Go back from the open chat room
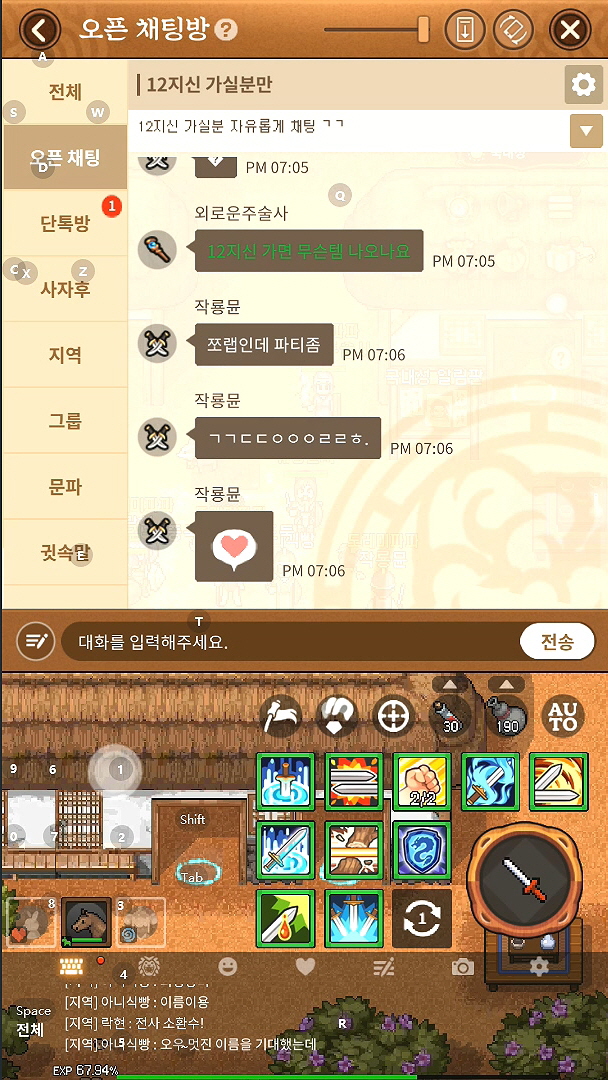Screen dimensions: 608x1080 (x=40, y=29)
